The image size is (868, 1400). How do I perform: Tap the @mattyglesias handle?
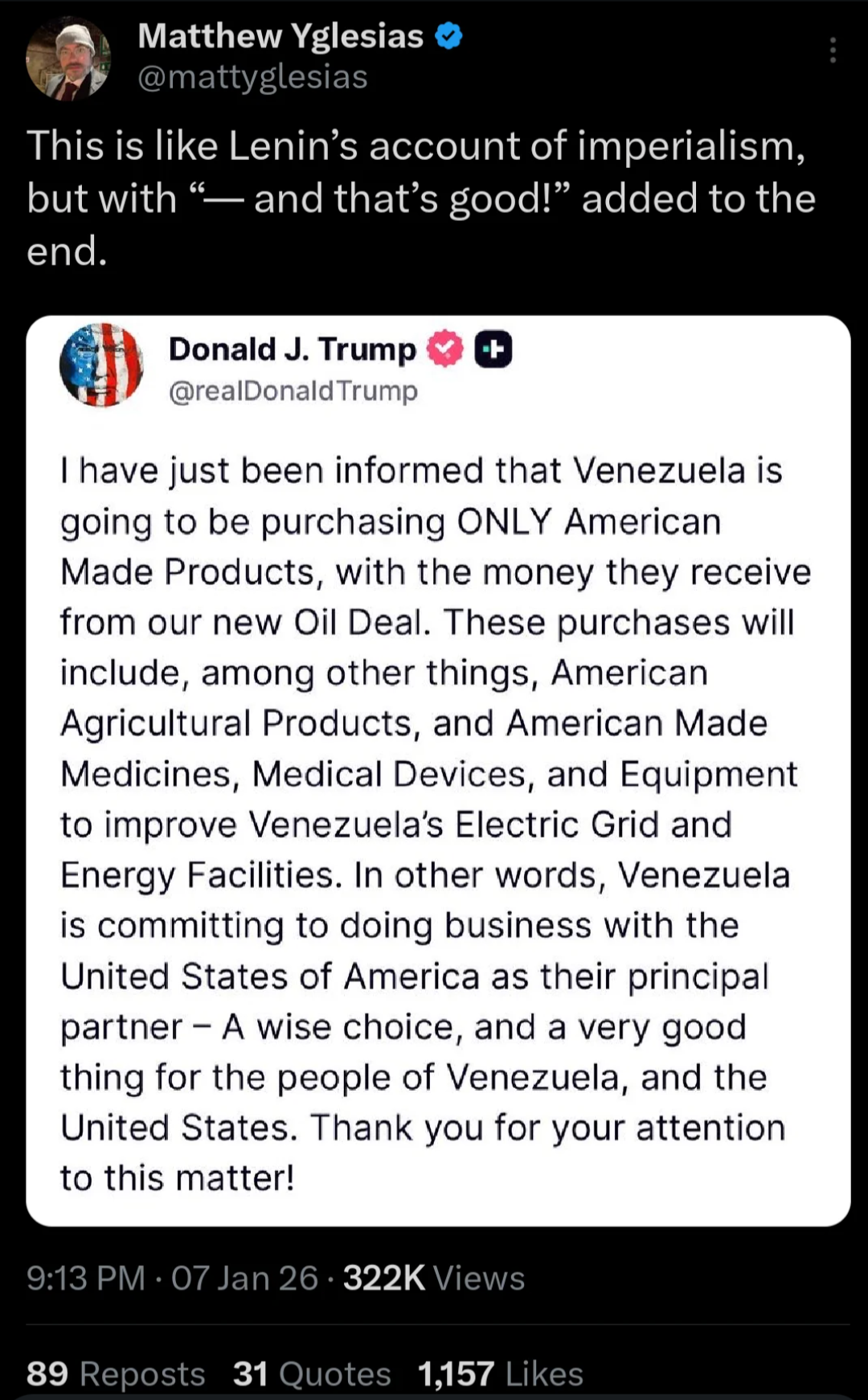tap(252, 77)
